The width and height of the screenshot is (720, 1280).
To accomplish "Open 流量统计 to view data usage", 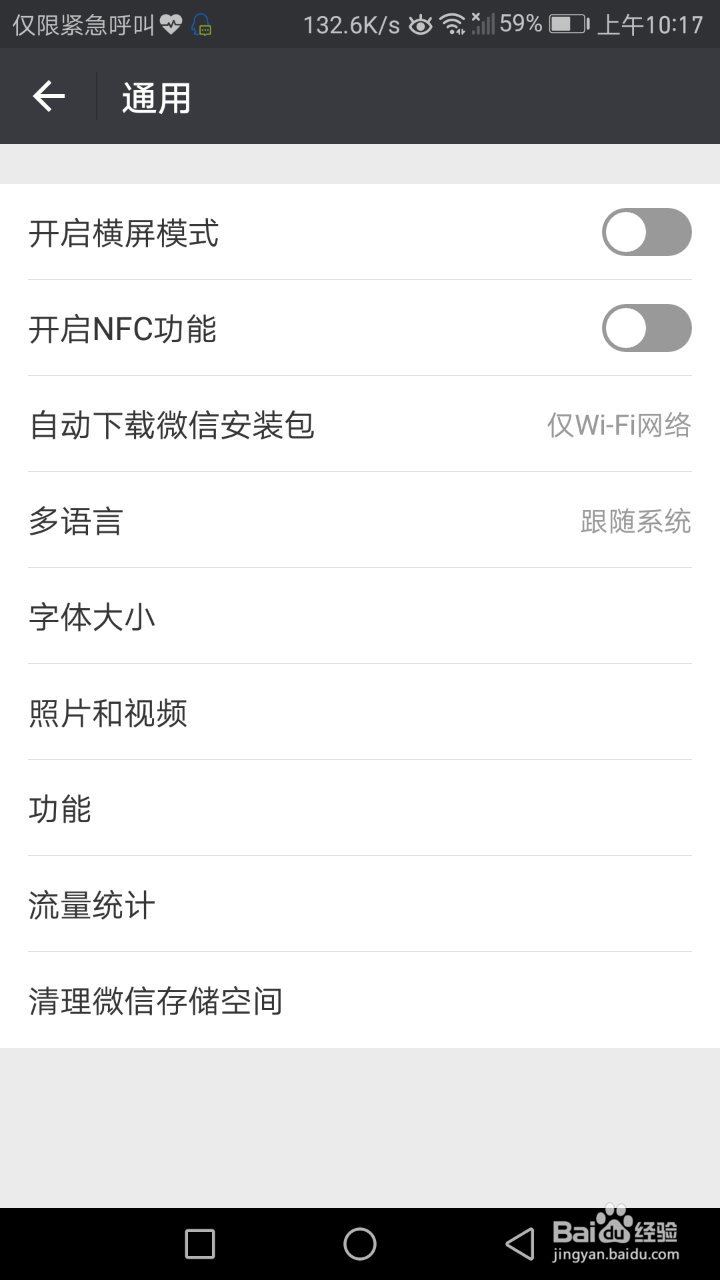I will point(360,905).
